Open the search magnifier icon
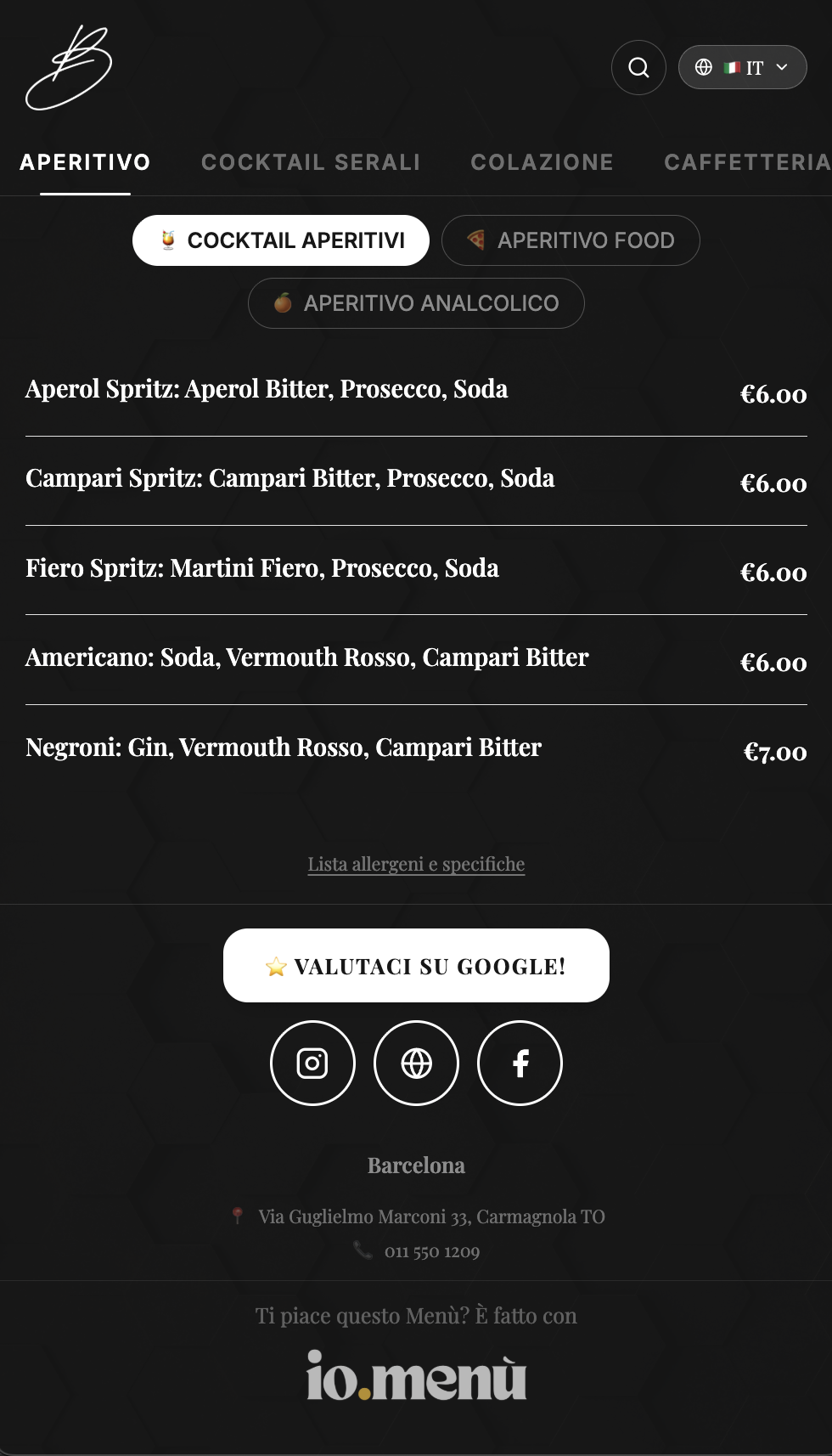 638,67
